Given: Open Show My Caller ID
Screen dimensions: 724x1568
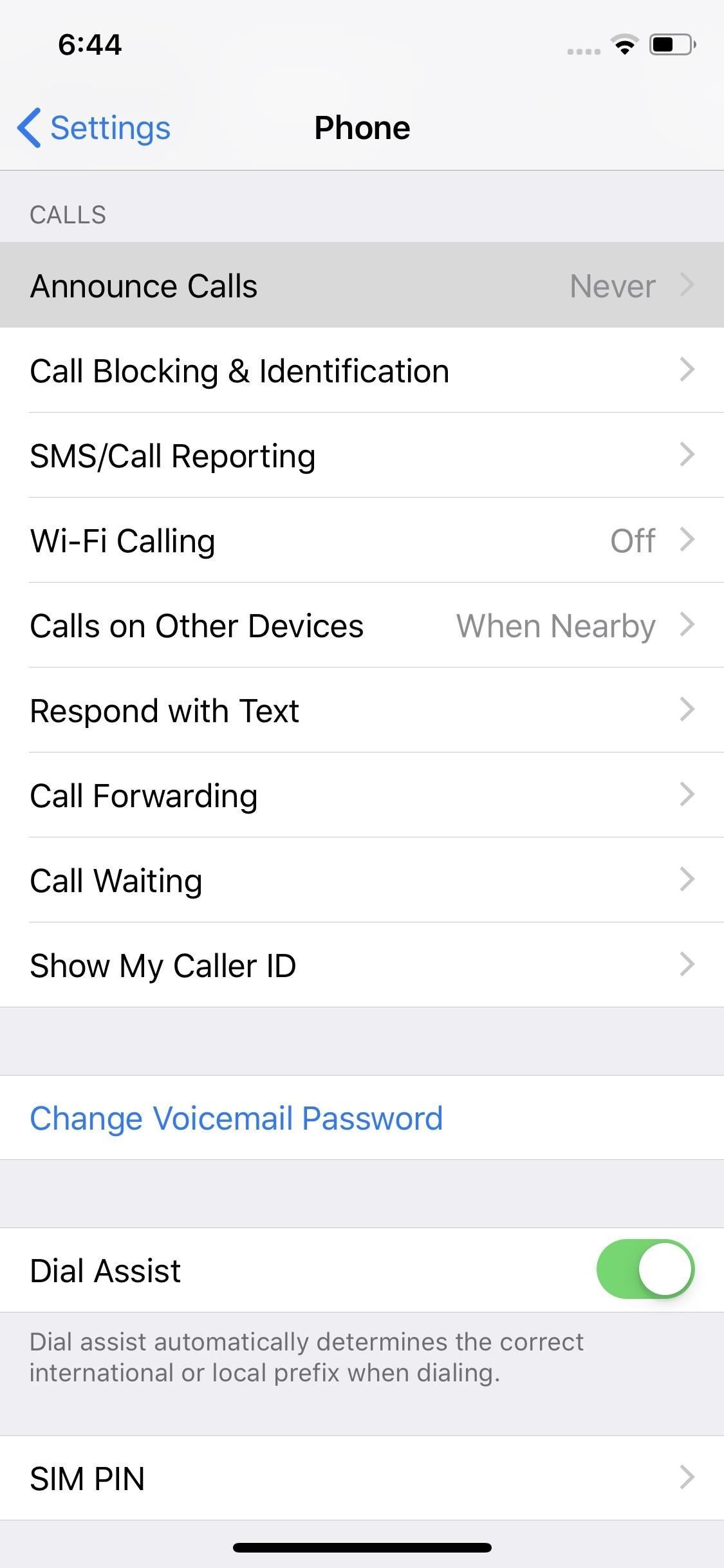Looking at the screenshot, I should [362, 966].
